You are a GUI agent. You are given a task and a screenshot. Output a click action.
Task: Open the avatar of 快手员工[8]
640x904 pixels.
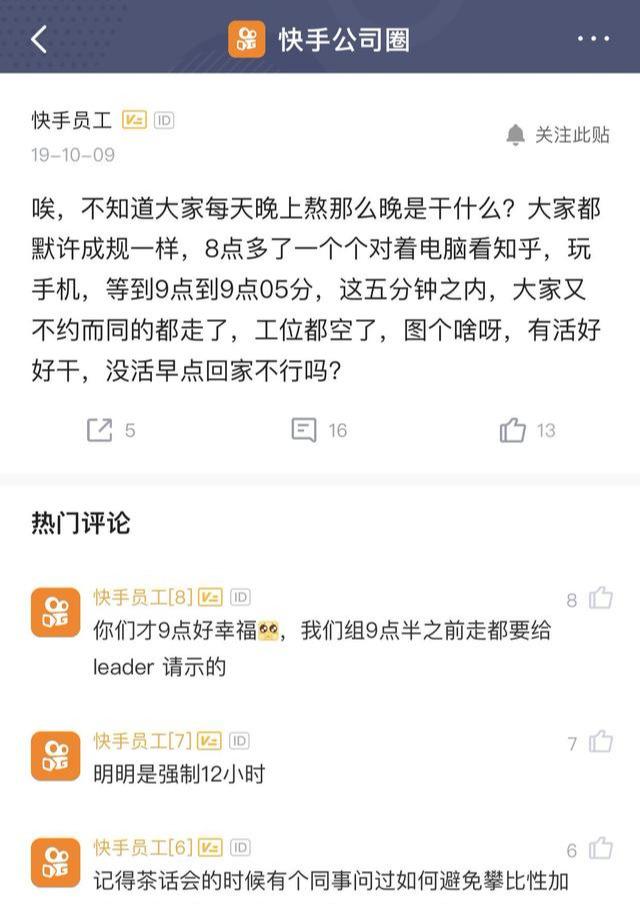tap(56, 613)
